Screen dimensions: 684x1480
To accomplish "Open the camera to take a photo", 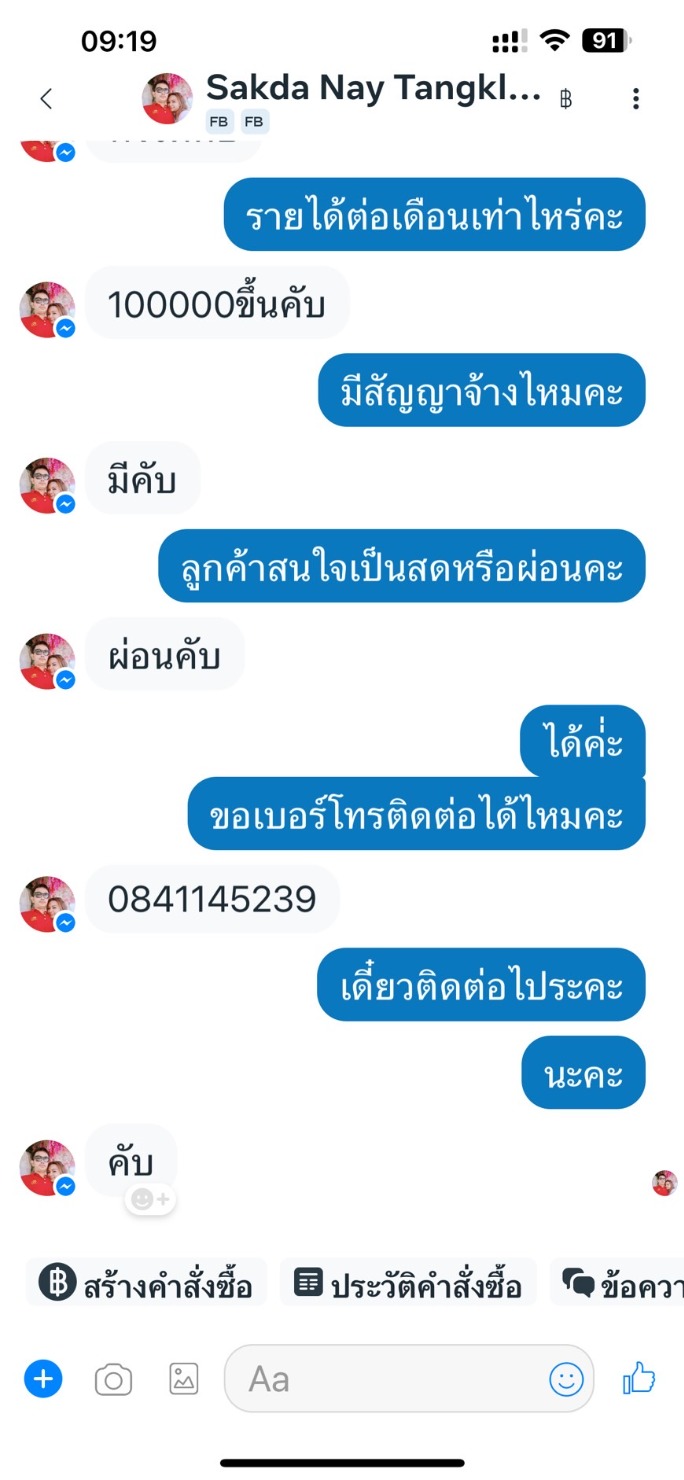I will click(x=114, y=1380).
